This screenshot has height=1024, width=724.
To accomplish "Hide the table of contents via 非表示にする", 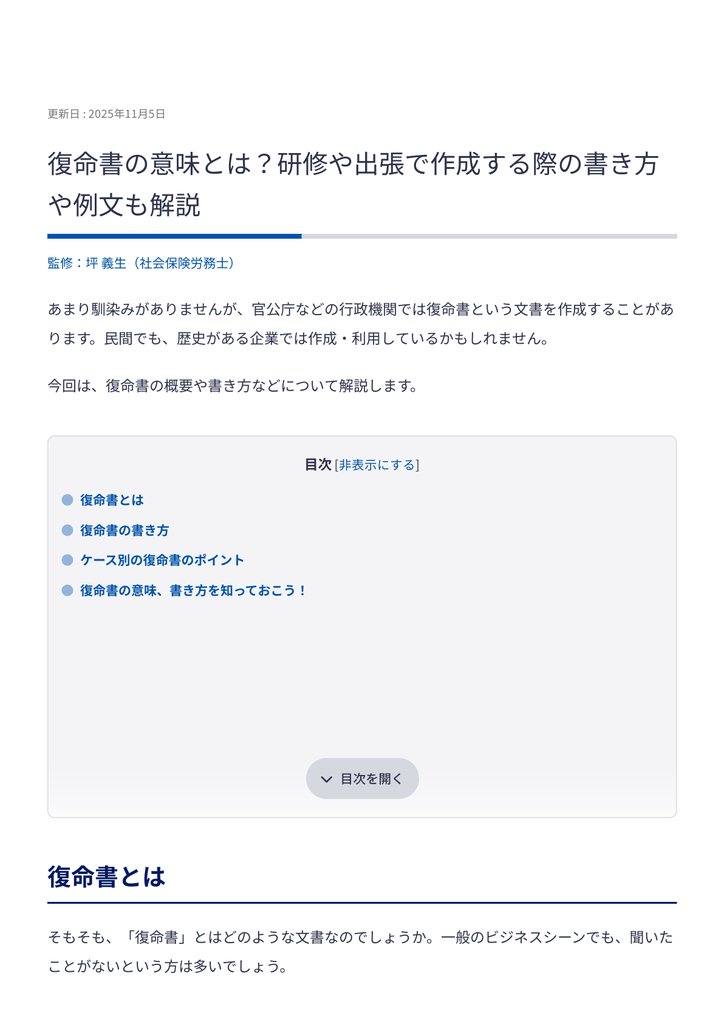I will click(x=377, y=465).
